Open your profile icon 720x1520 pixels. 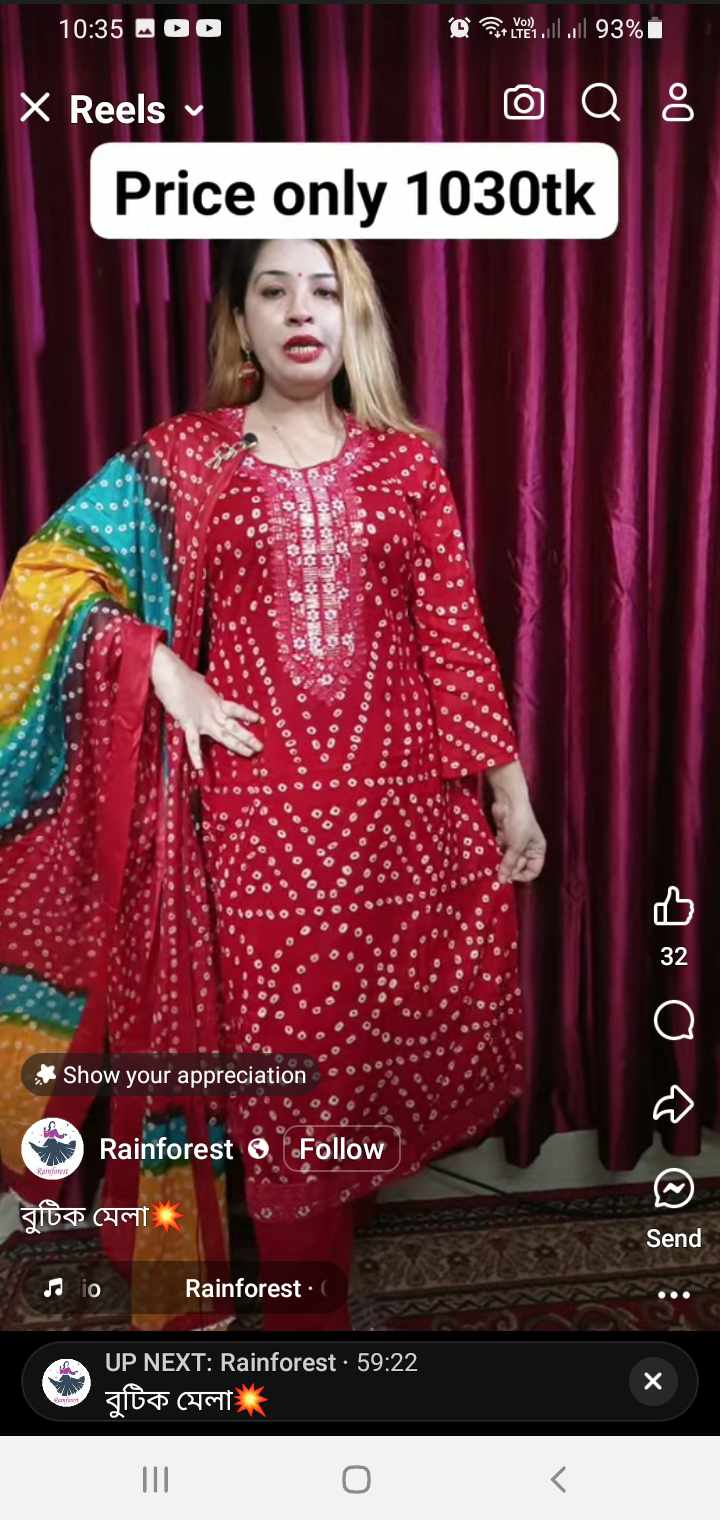click(678, 102)
